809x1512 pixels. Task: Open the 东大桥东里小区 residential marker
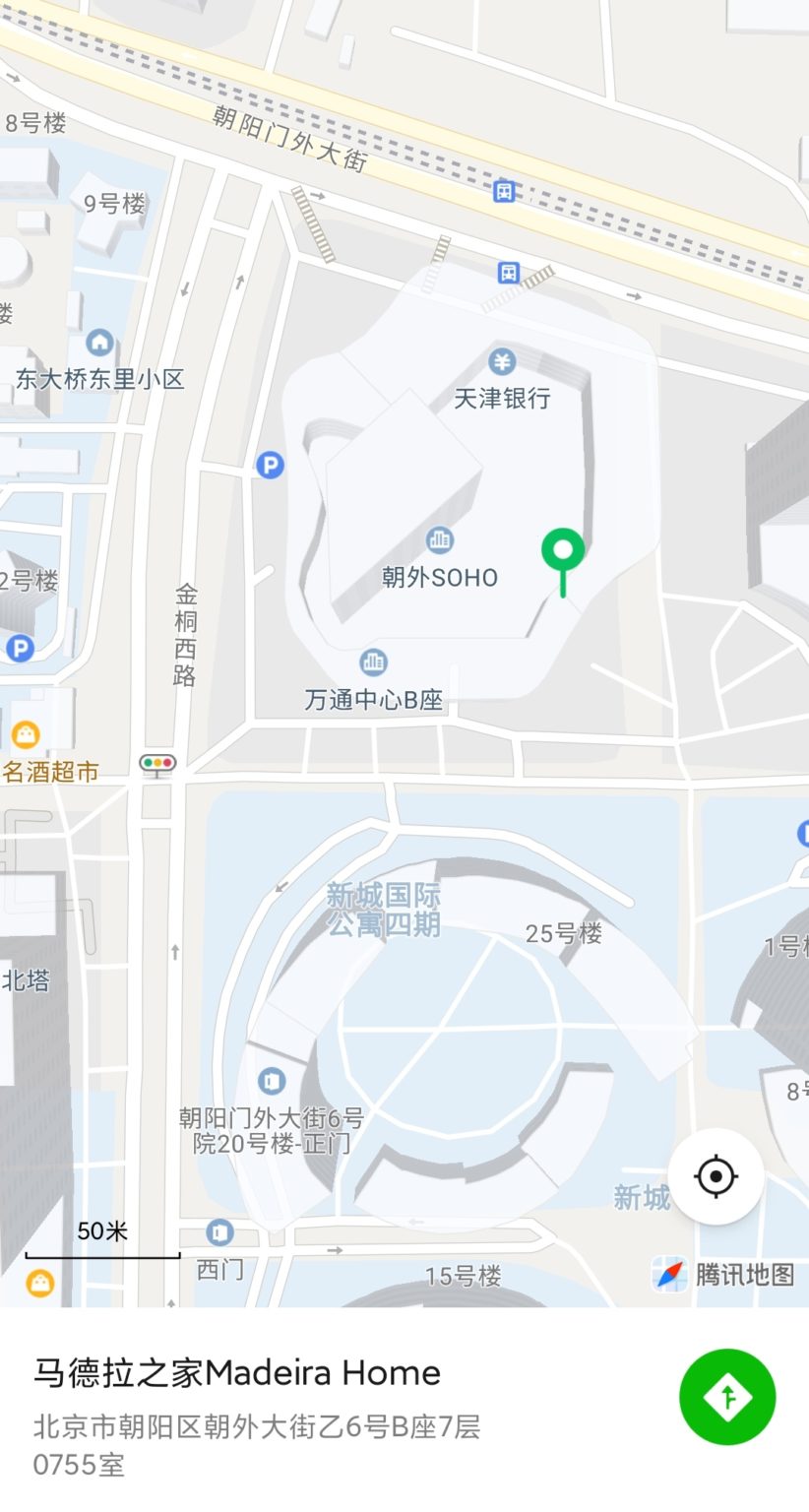(99, 343)
